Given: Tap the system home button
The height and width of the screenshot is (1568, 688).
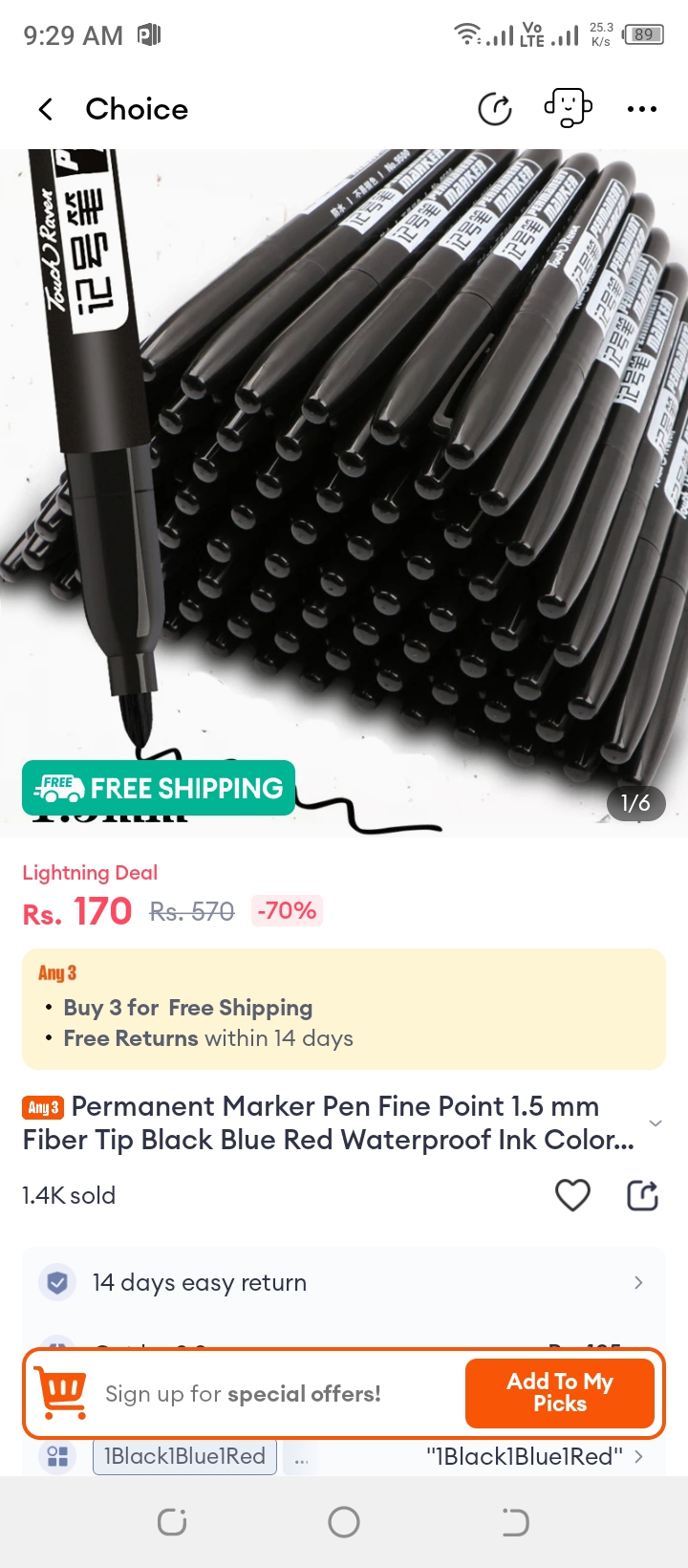Looking at the screenshot, I should (x=344, y=1522).
